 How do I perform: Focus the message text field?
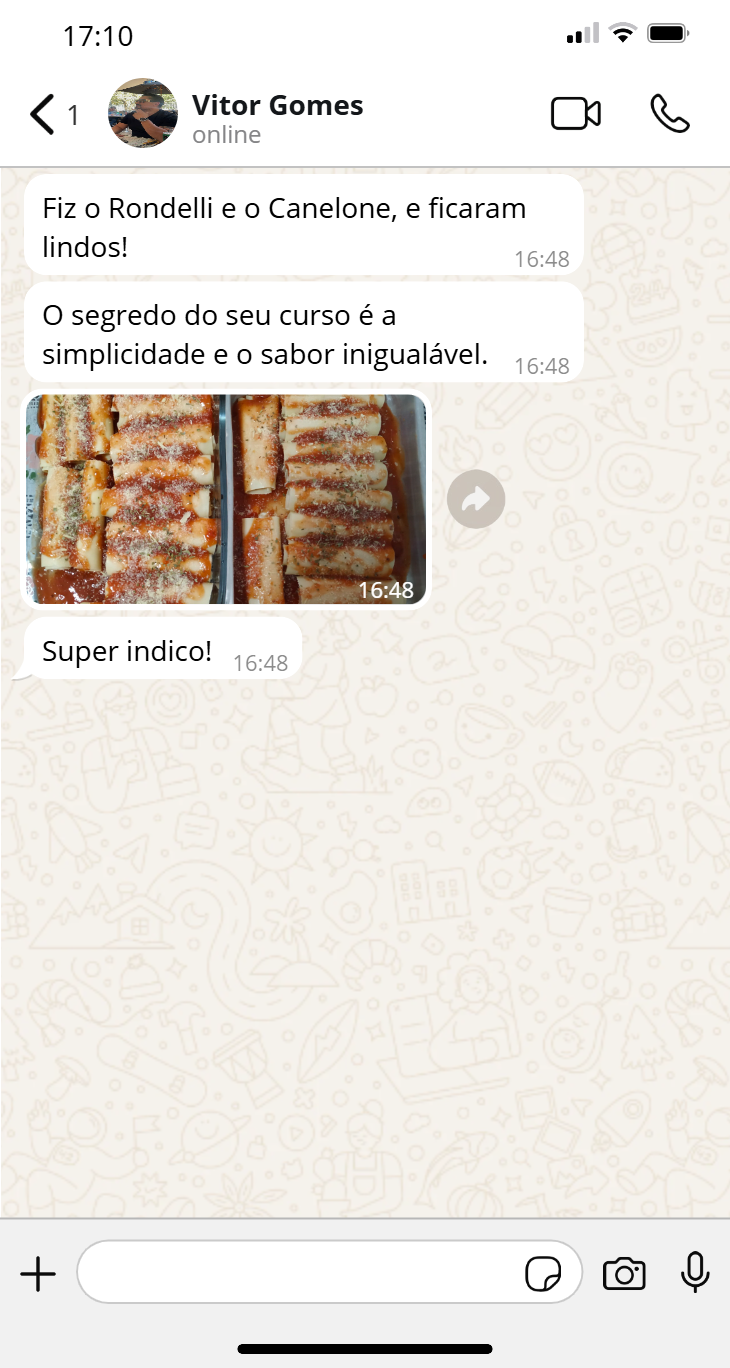coord(300,1272)
